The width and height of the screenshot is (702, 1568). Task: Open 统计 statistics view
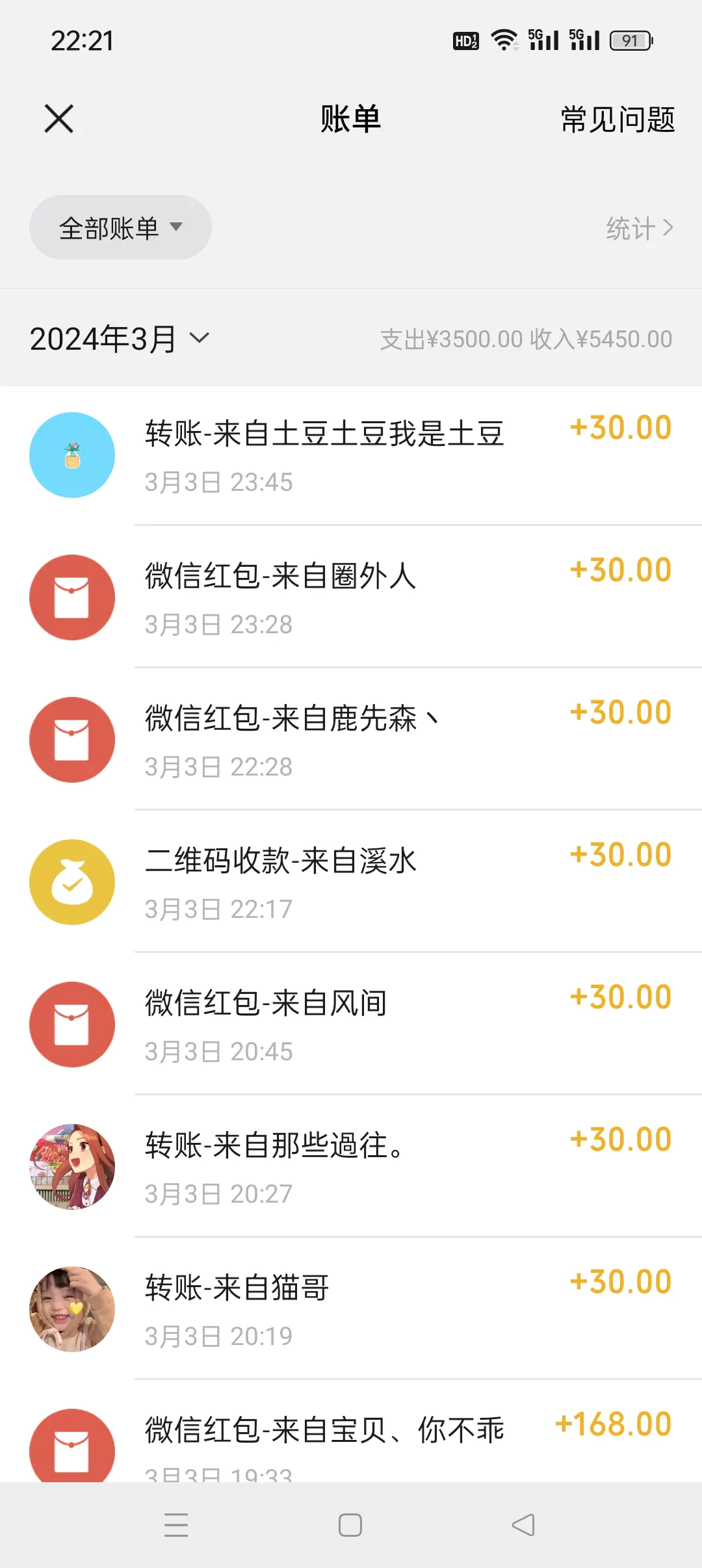639,228
